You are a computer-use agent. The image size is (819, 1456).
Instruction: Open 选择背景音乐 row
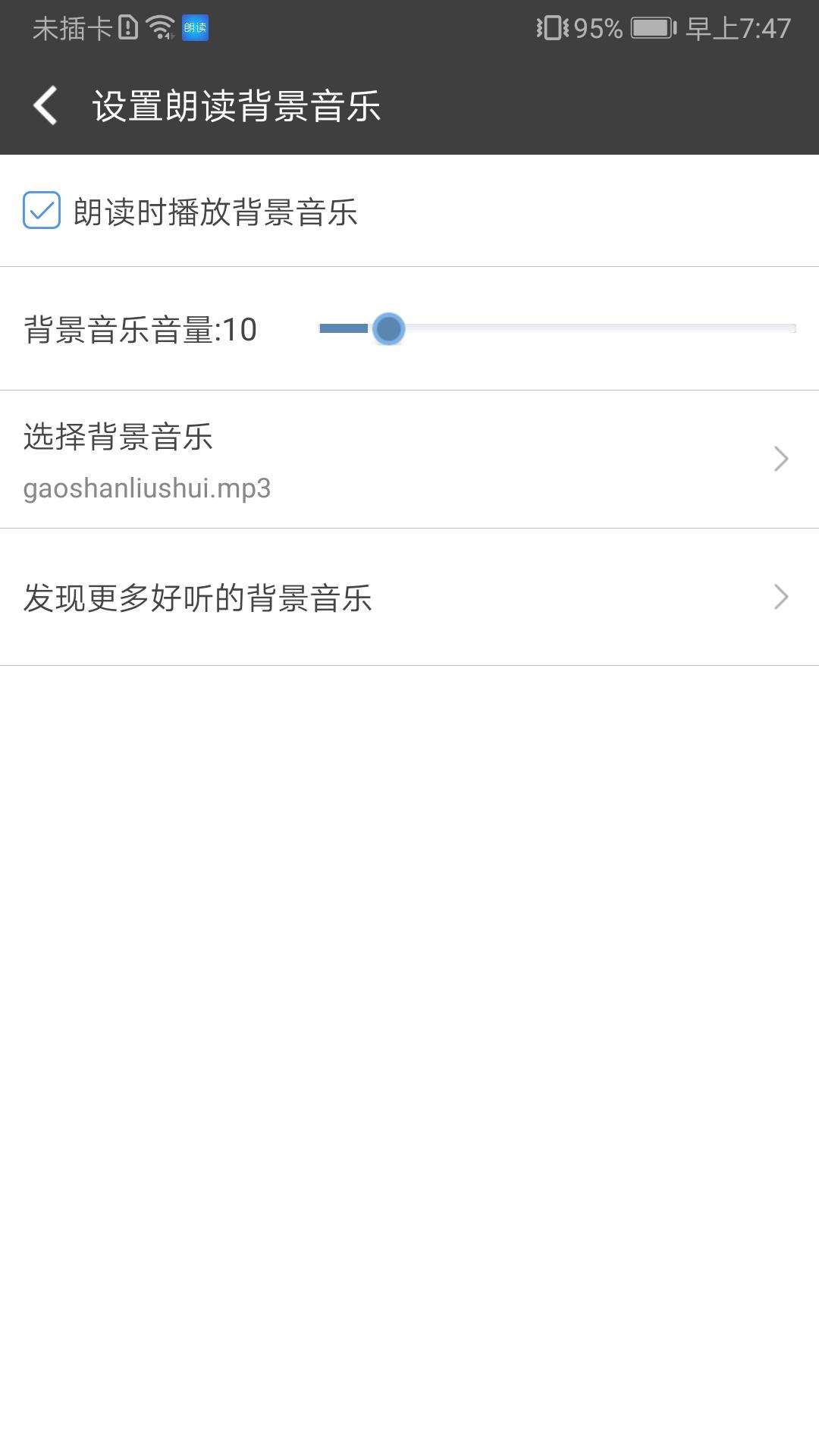[x=409, y=460]
